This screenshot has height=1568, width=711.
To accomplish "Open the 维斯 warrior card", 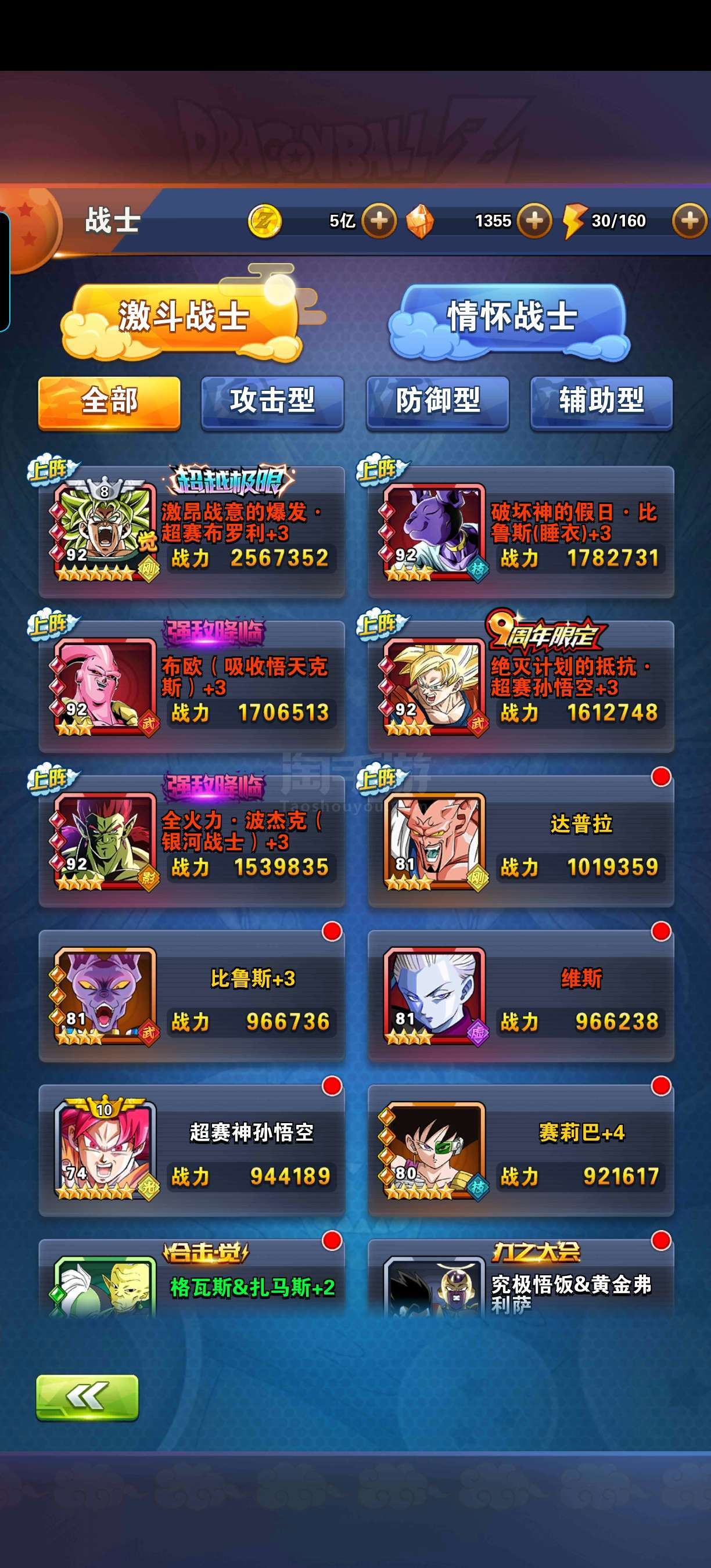I will [x=521, y=995].
